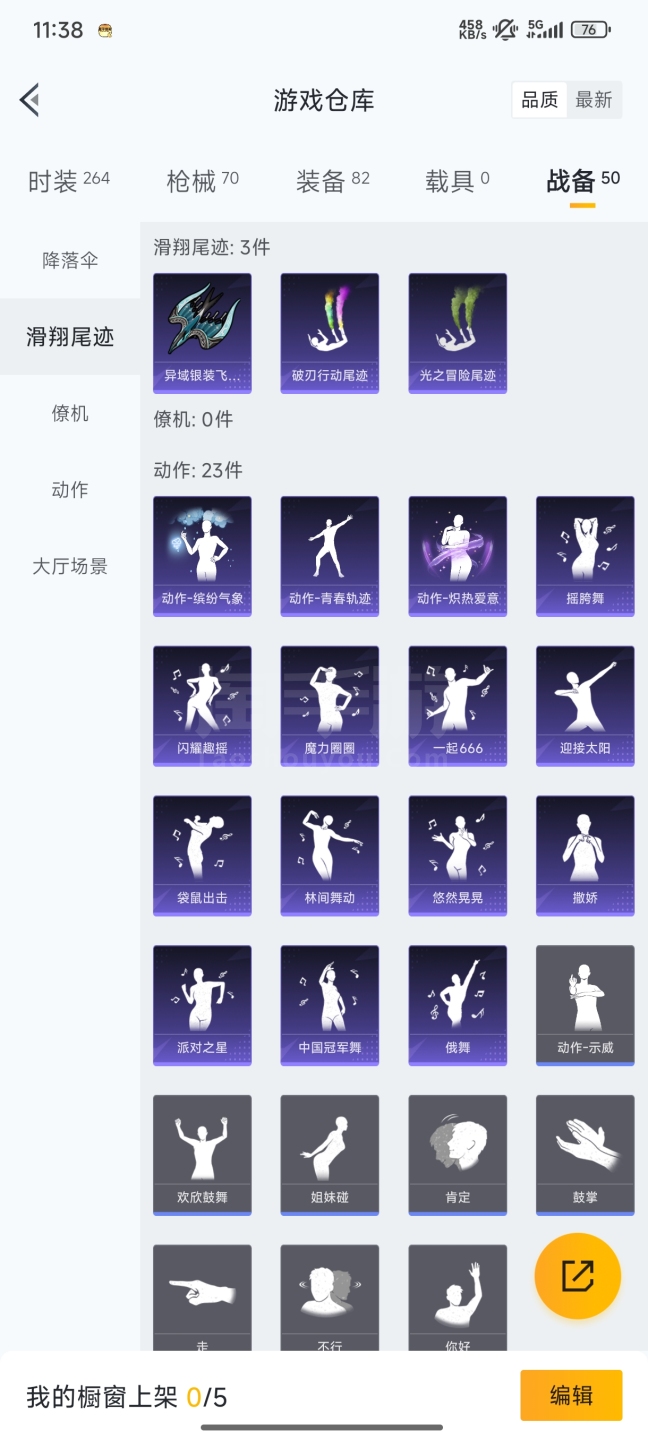The width and height of the screenshot is (648, 1440).
Task: Open the 中国冠军舞 emote
Action: pos(330,1005)
